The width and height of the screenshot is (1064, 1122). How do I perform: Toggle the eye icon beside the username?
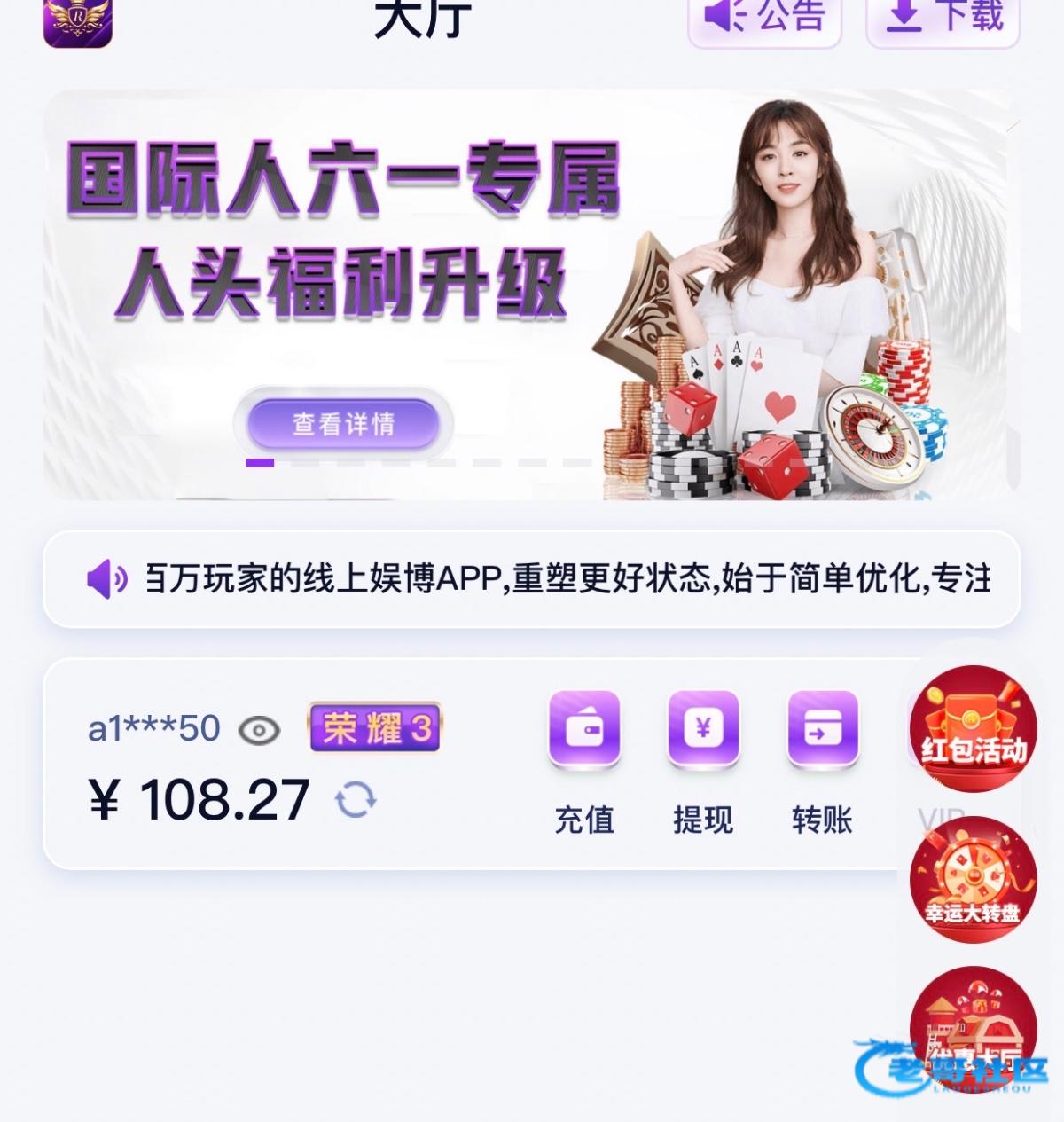pos(259,730)
